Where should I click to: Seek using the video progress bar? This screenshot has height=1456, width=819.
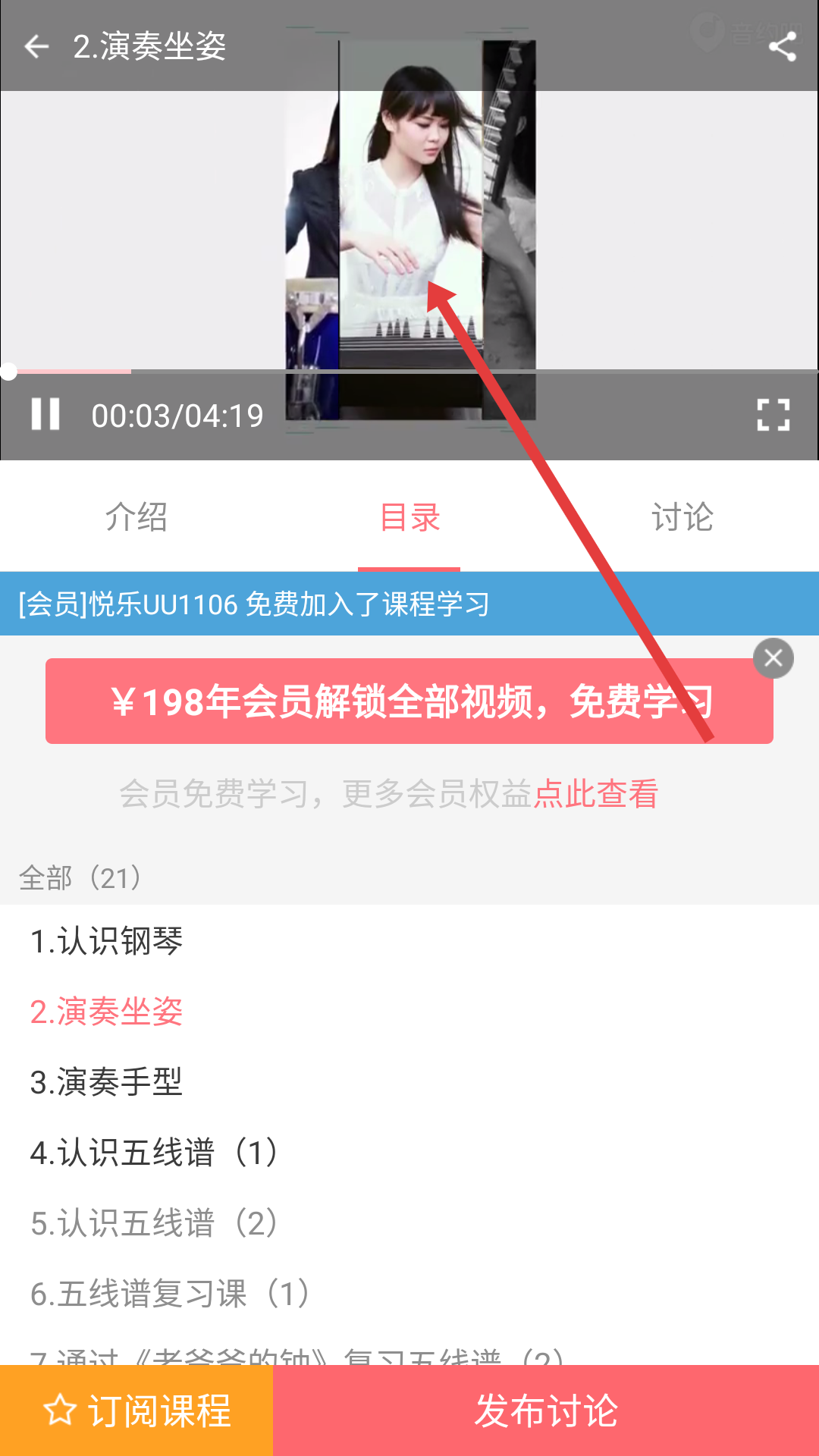[409, 372]
